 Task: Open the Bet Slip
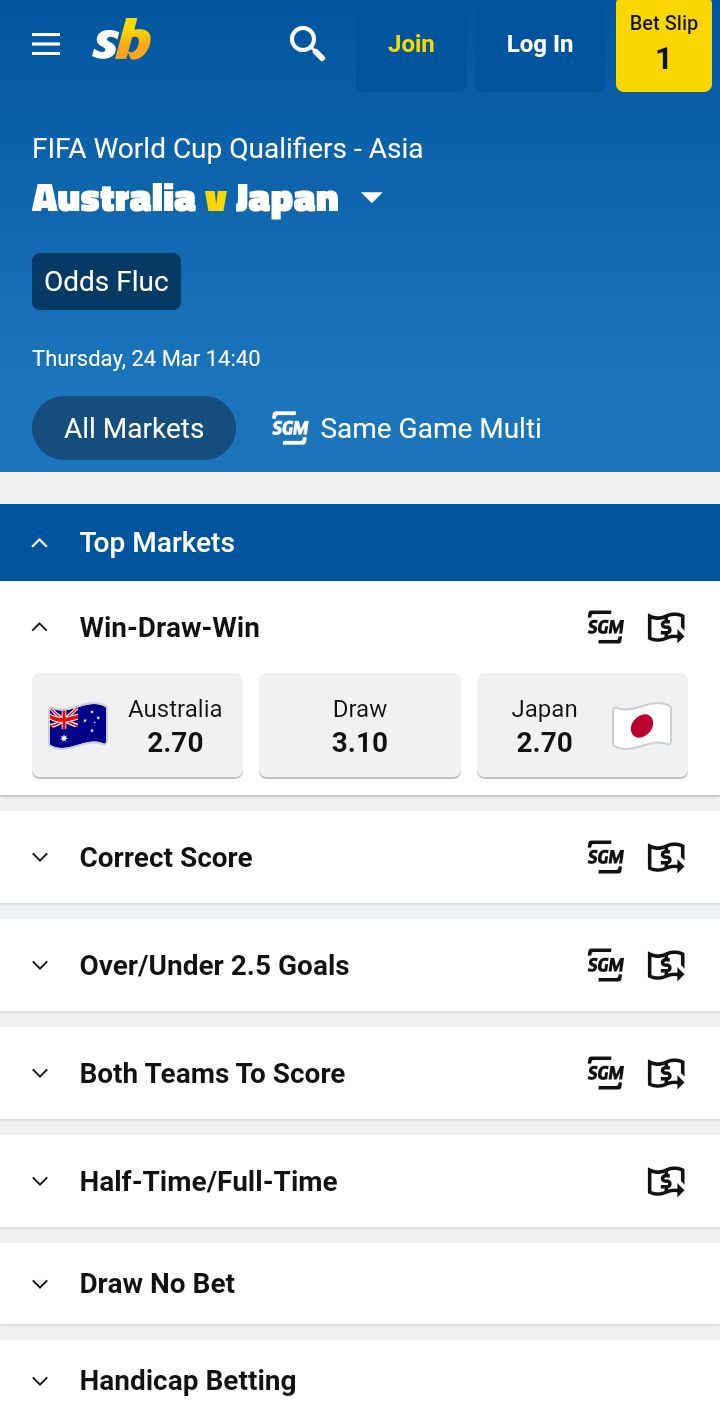click(x=663, y=45)
